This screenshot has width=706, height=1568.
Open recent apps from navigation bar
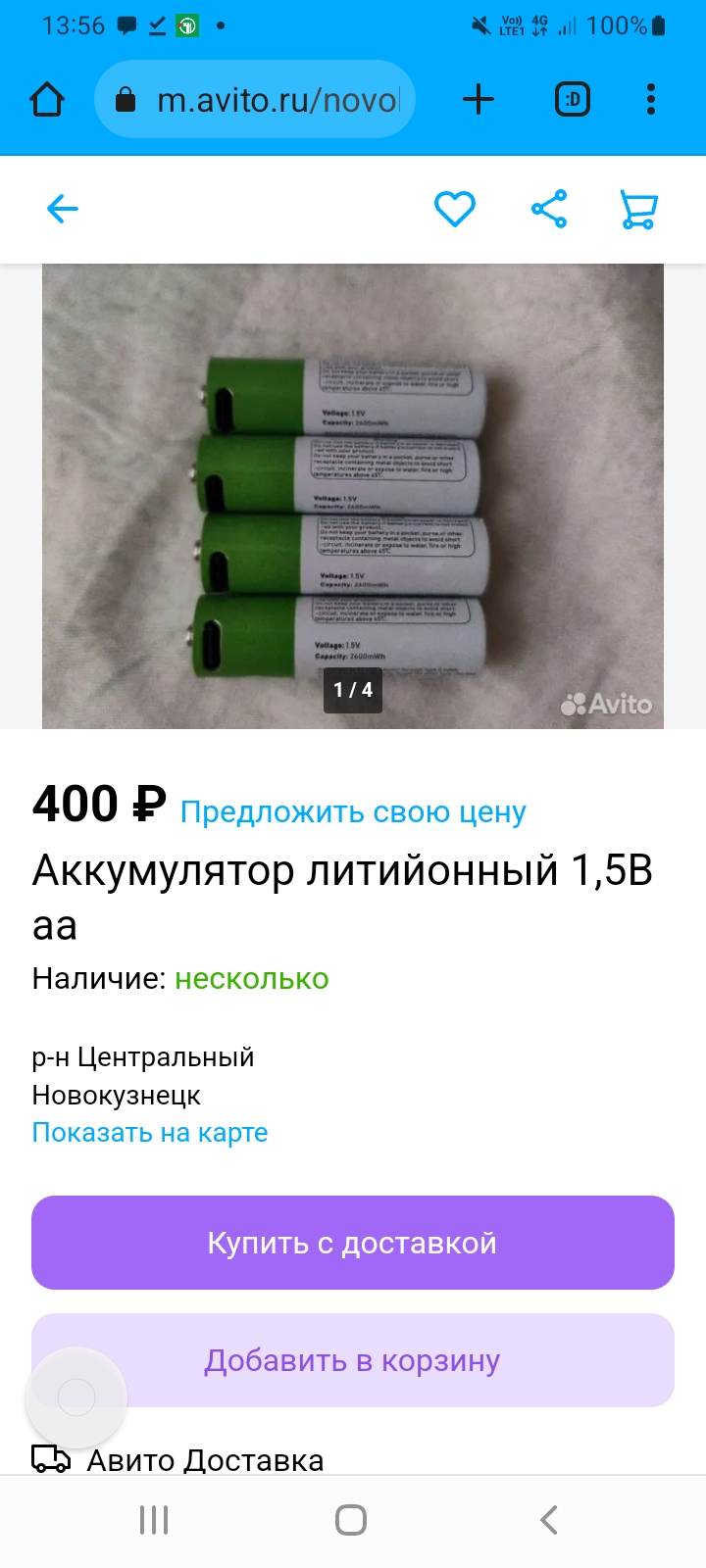154,1520
